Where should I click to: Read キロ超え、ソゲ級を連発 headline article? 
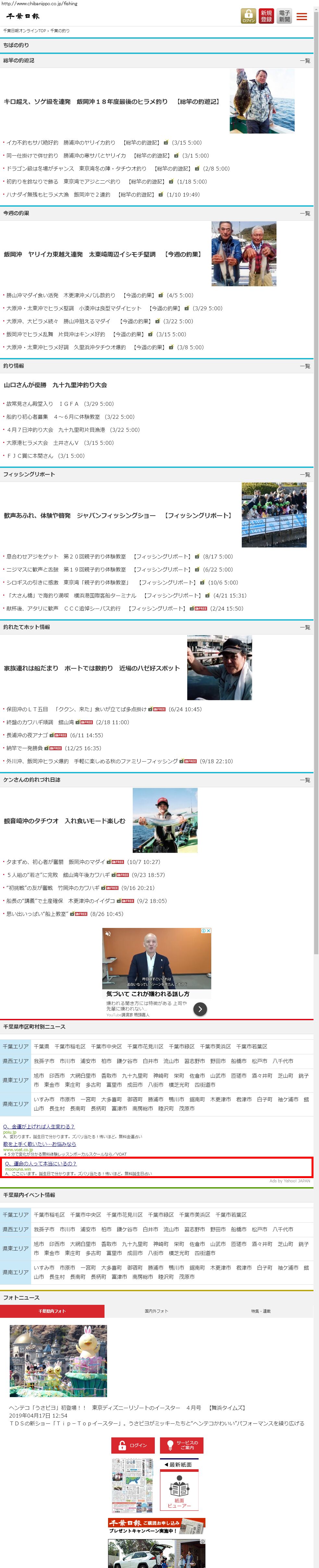point(111,102)
